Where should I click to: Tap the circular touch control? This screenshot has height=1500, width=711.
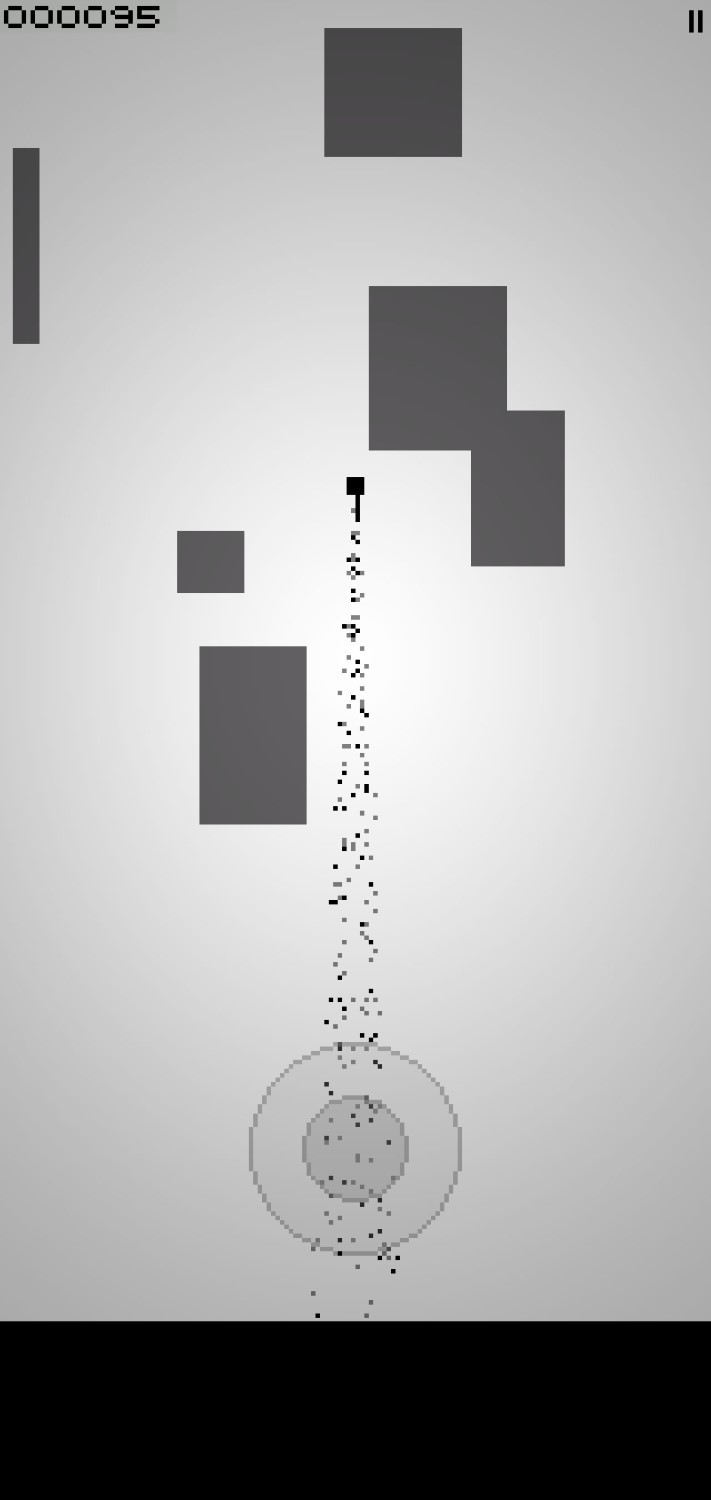point(355,1148)
